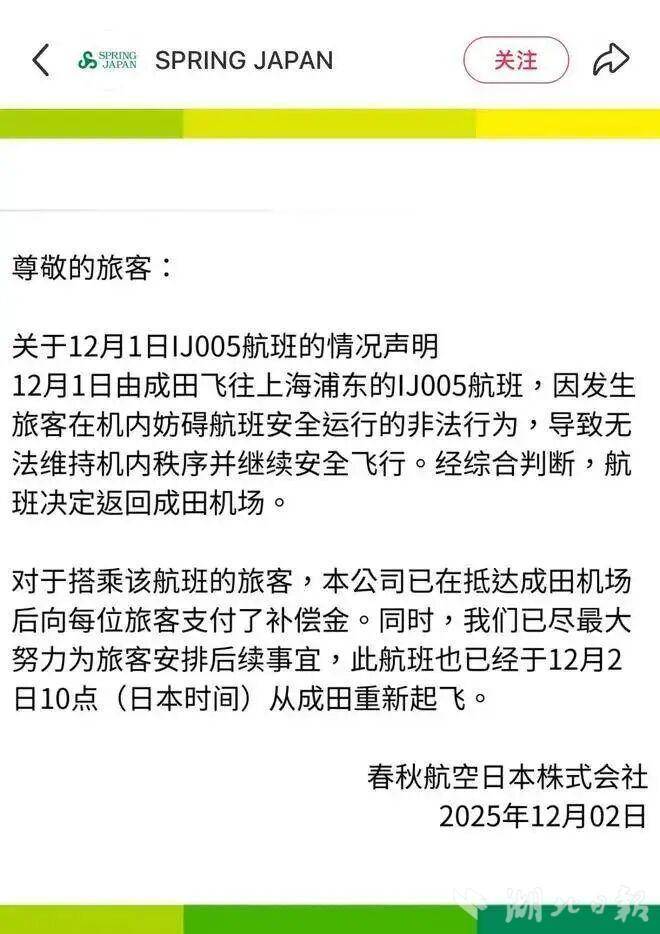The height and width of the screenshot is (934, 660).
Task: Follow SPRING JAPAN with the 关注 button
Action: coord(516,60)
